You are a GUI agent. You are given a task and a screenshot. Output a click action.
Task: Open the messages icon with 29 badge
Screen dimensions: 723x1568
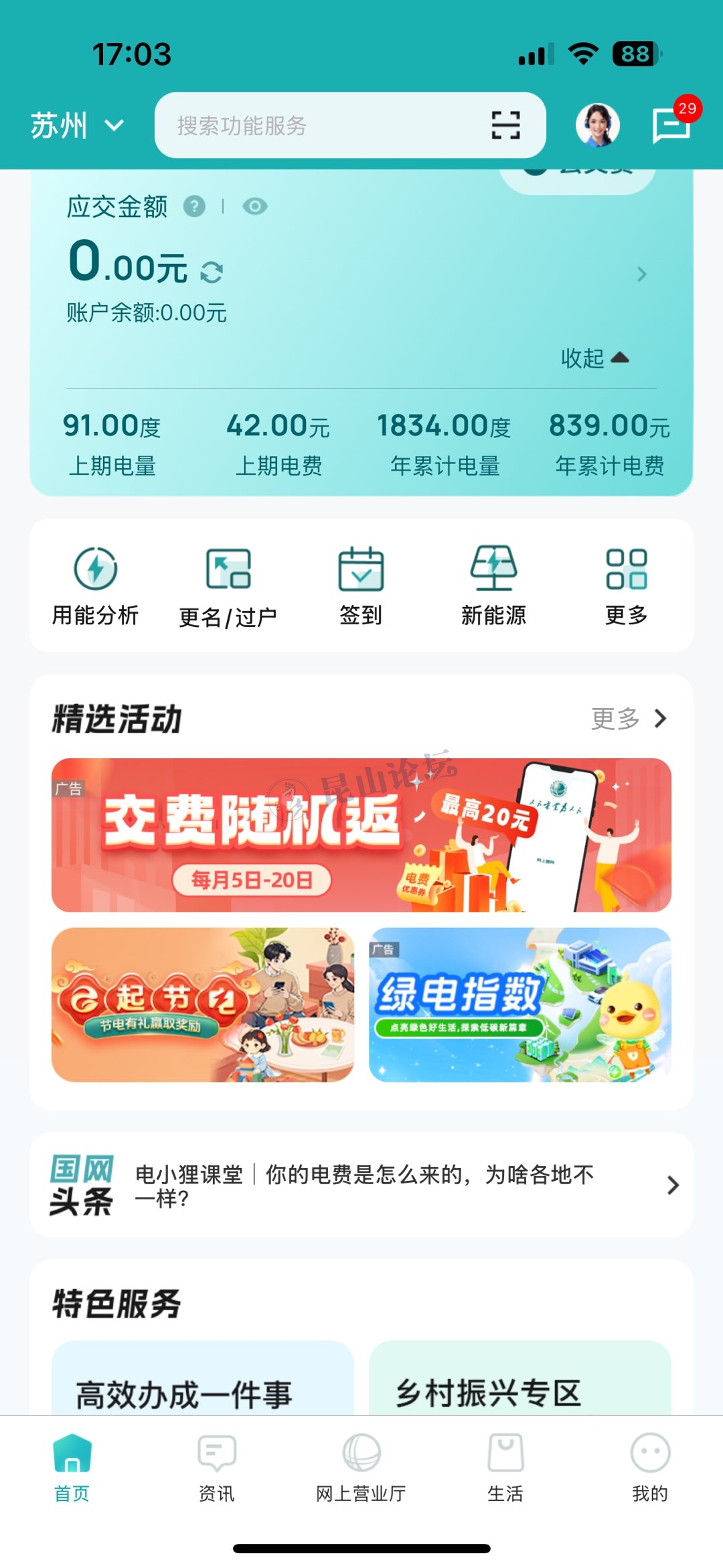pyautogui.click(x=672, y=124)
